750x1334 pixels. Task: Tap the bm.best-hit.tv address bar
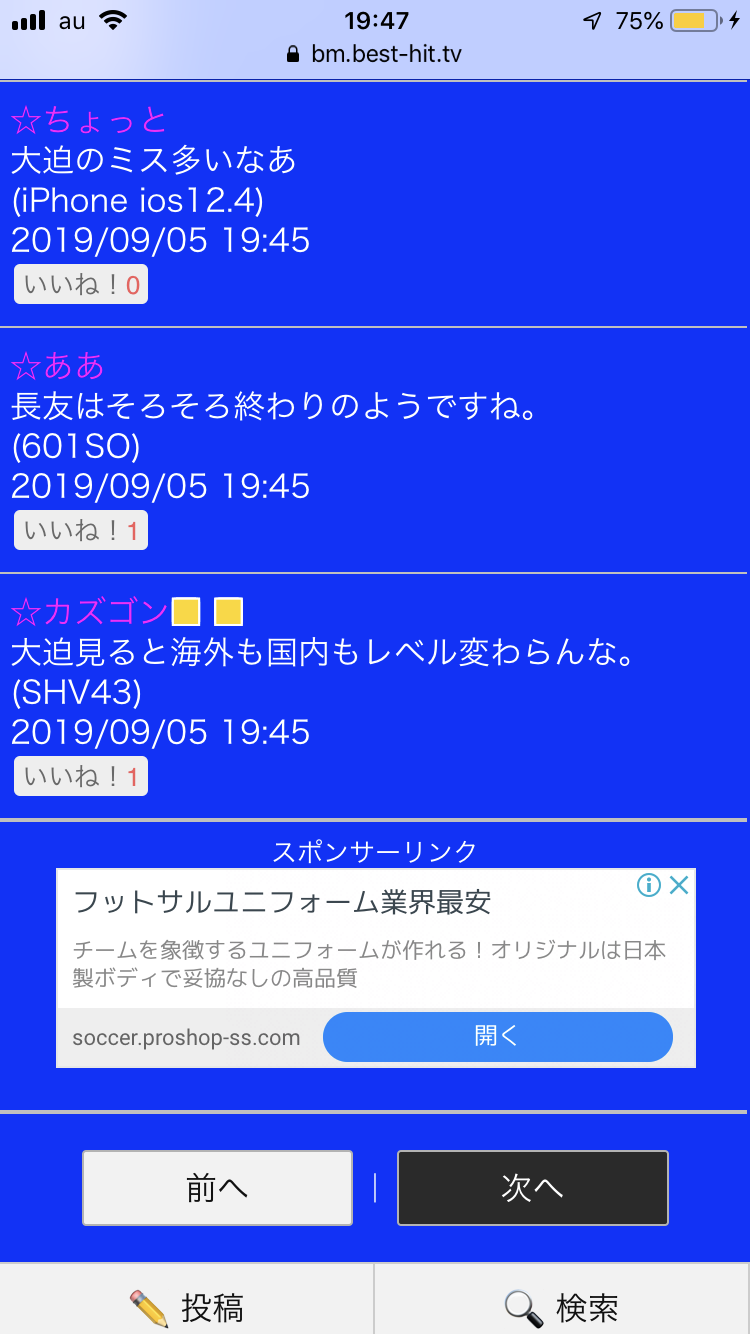(375, 54)
